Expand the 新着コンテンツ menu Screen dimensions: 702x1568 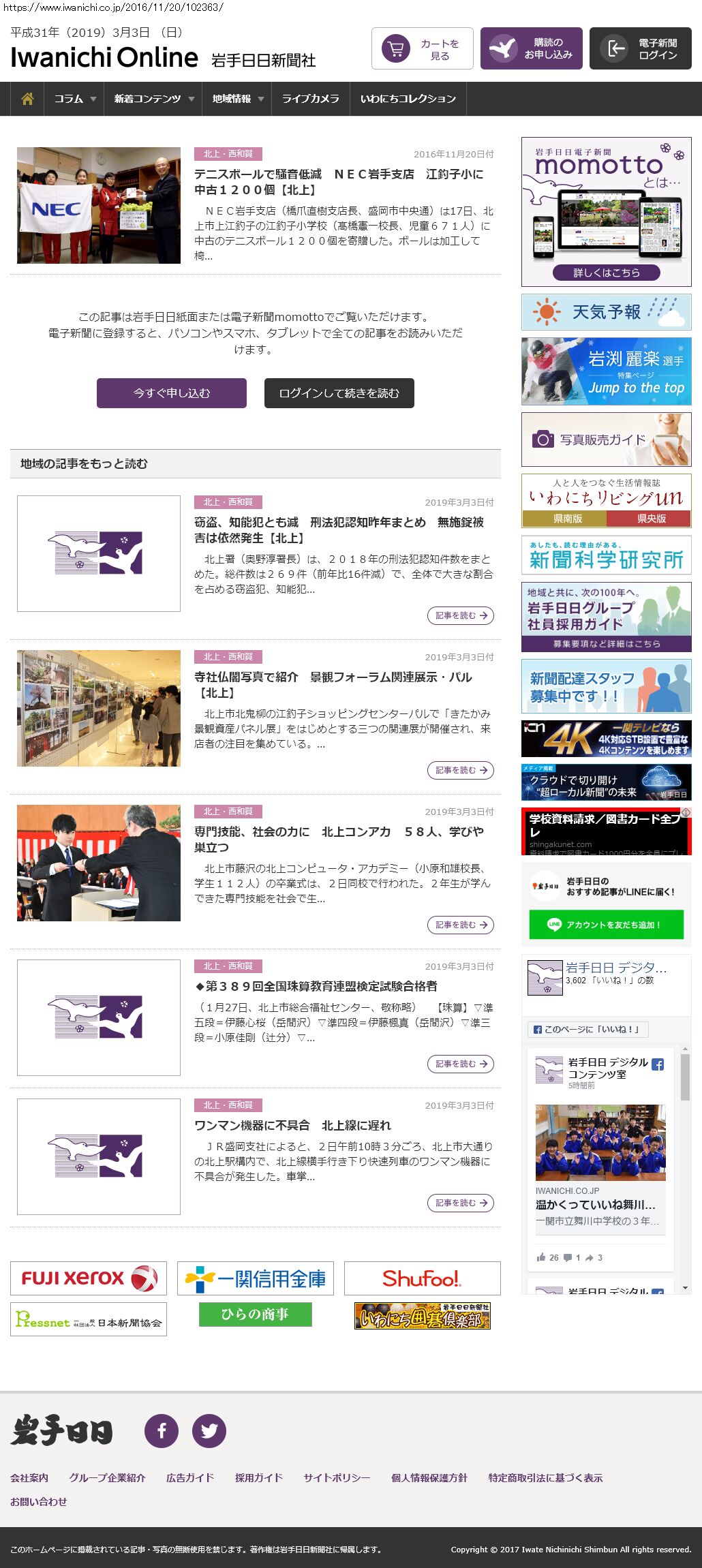[x=153, y=99]
